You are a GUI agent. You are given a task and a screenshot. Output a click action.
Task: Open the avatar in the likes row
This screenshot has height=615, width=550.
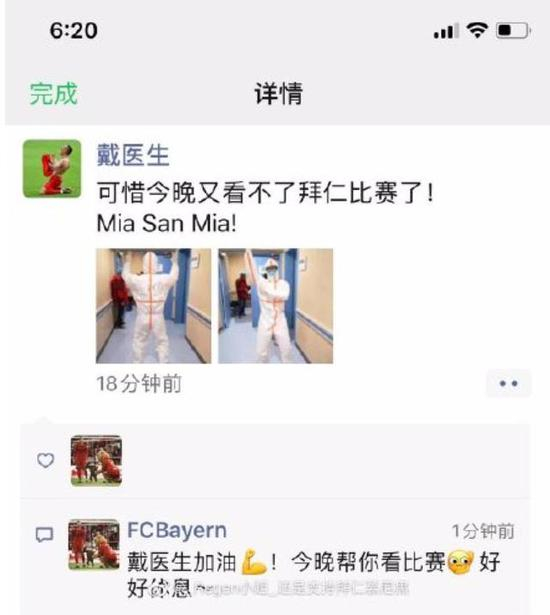(x=96, y=461)
